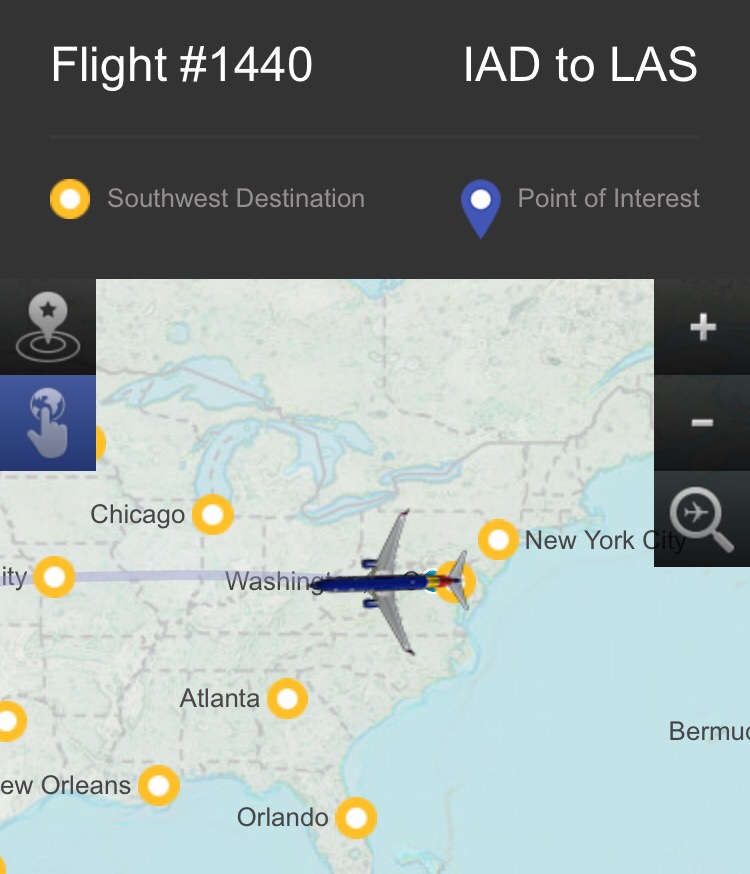Zoom in on the flight map

point(702,327)
